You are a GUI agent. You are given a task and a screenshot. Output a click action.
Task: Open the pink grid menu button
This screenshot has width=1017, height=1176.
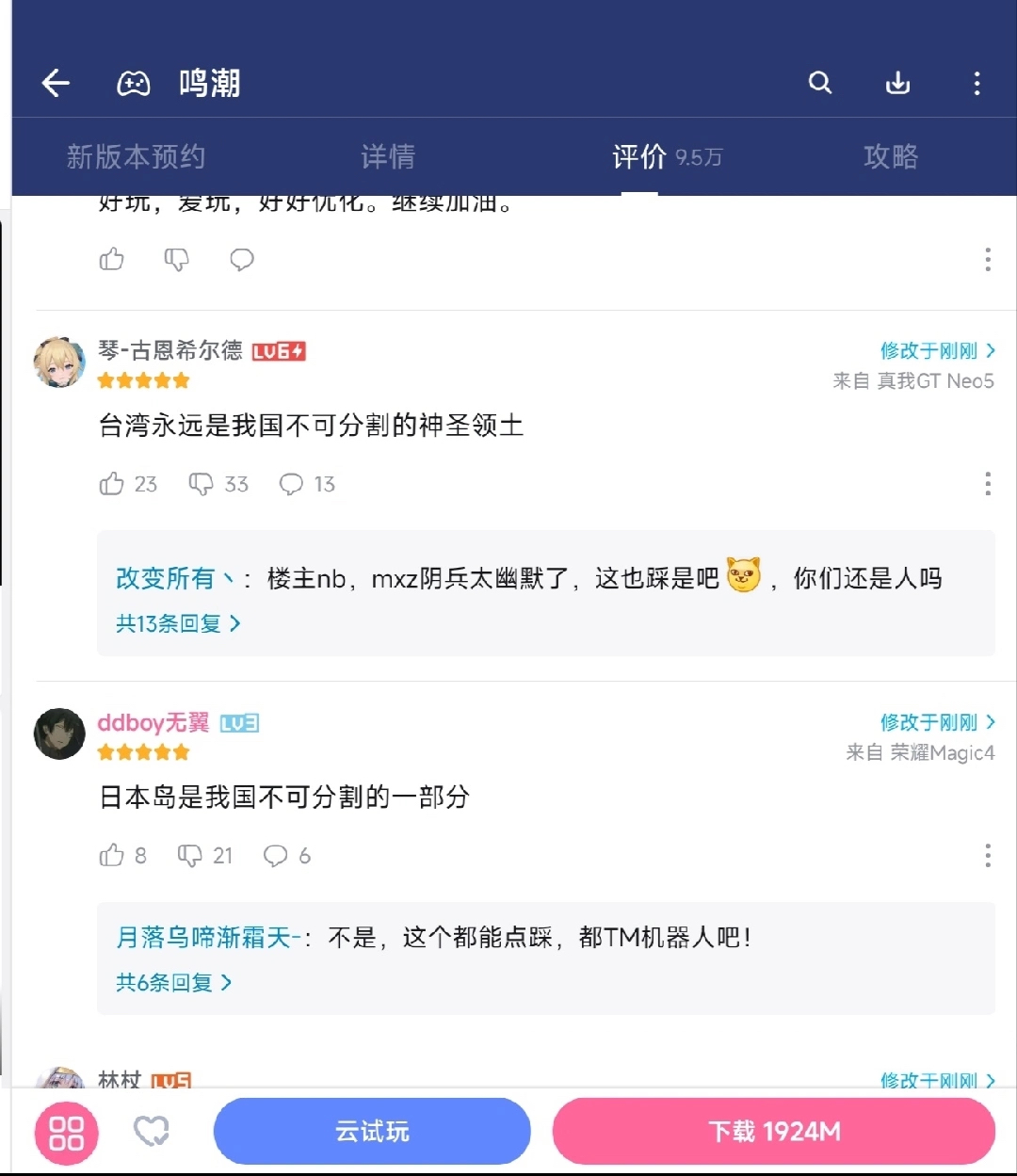tap(67, 1133)
